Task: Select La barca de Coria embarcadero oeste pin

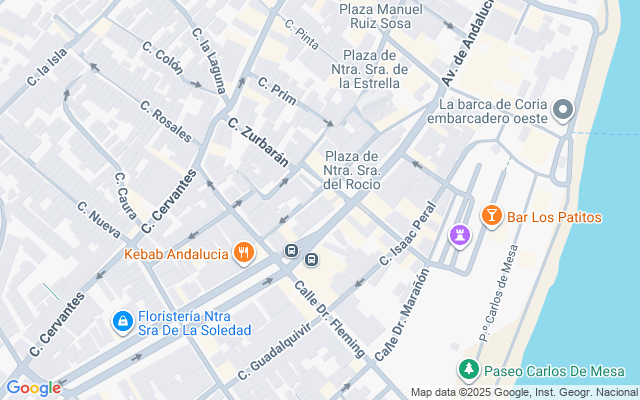Action: (563, 110)
